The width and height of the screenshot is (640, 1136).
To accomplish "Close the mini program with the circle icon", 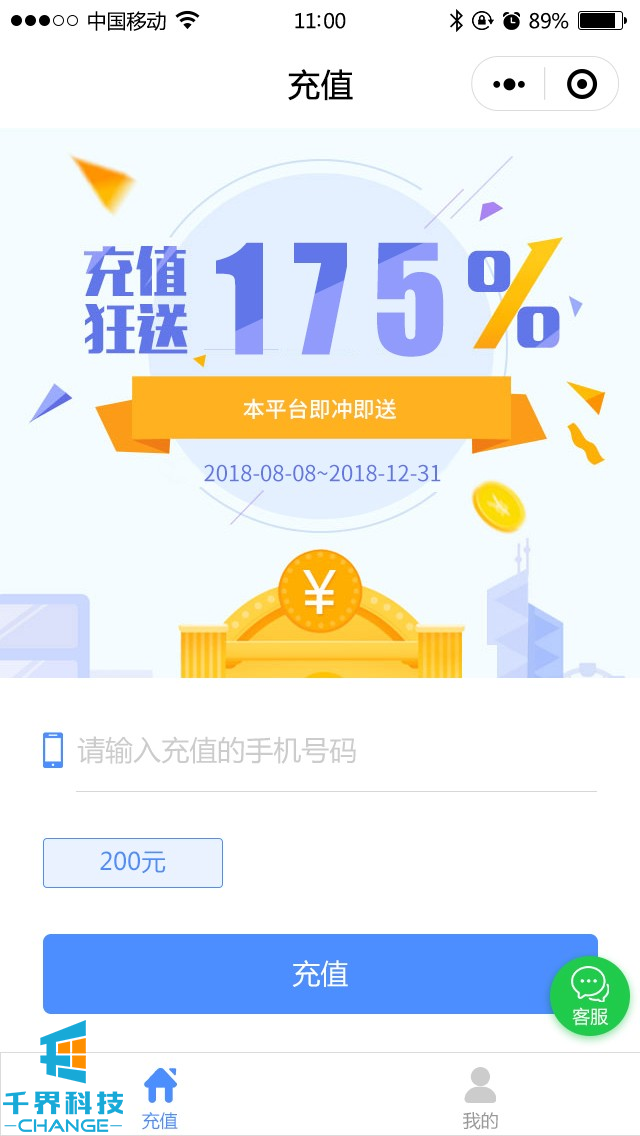I will (581, 85).
